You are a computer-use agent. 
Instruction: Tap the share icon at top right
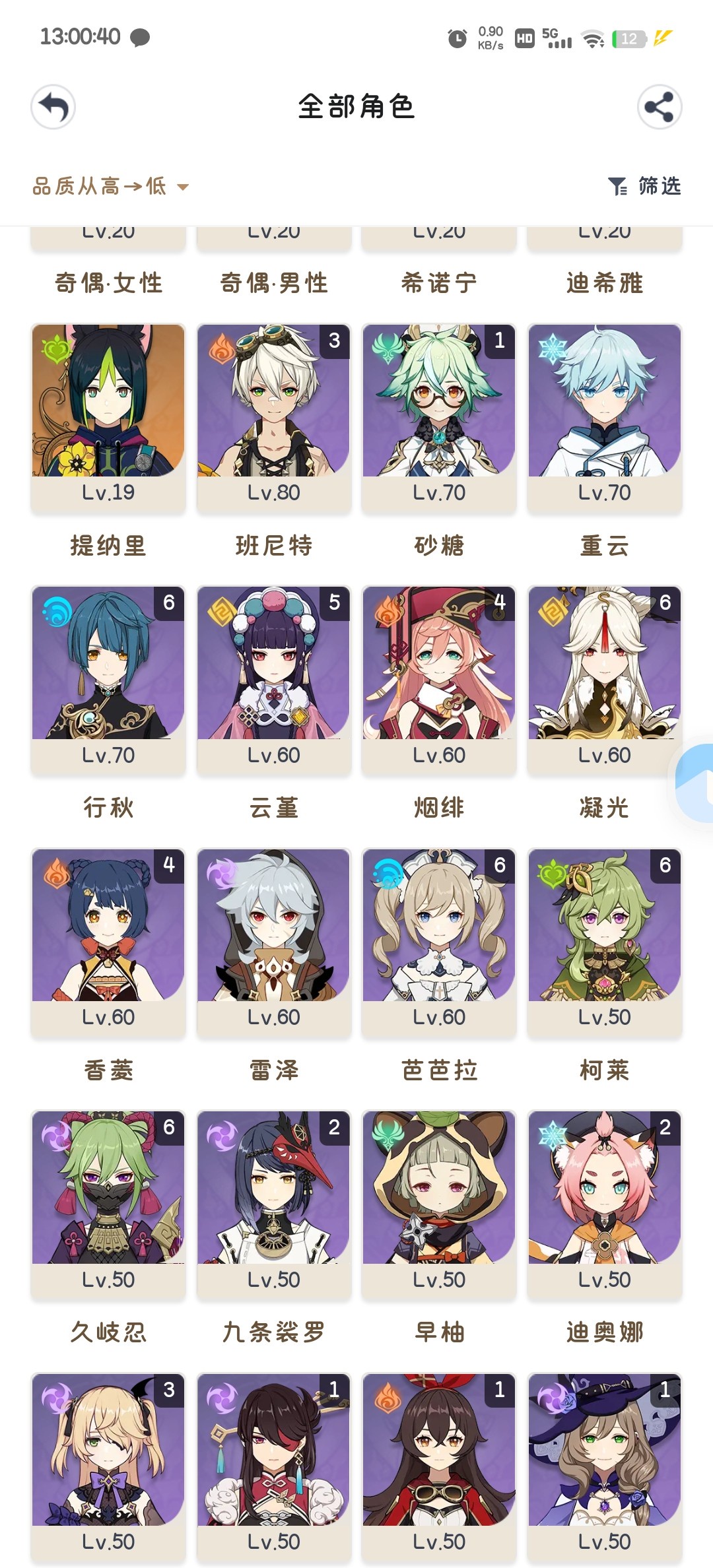660,106
